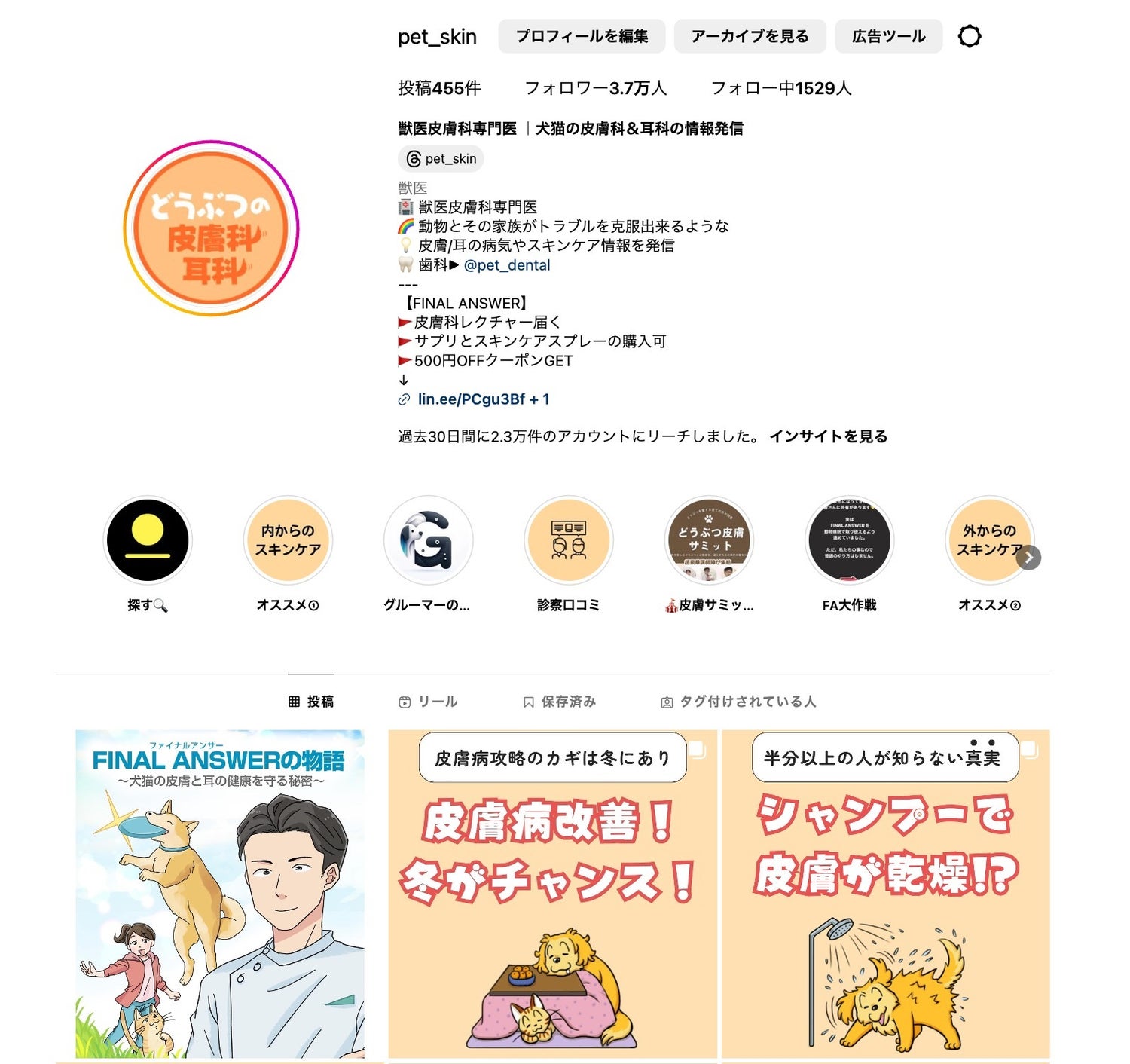The width and height of the screenshot is (1130, 1064).
Task: Open the @pet_dental mention link
Action: point(506,265)
